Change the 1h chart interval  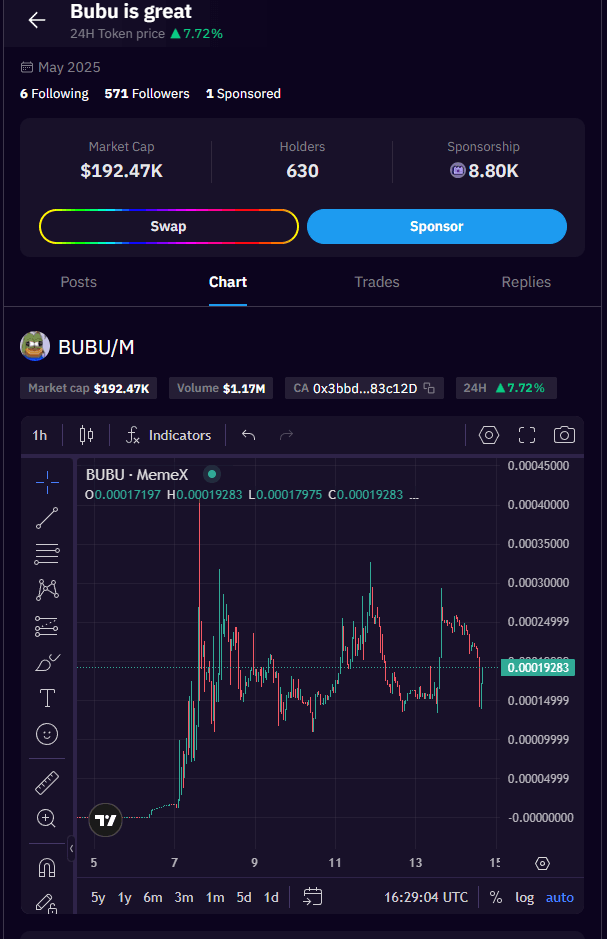(40, 435)
